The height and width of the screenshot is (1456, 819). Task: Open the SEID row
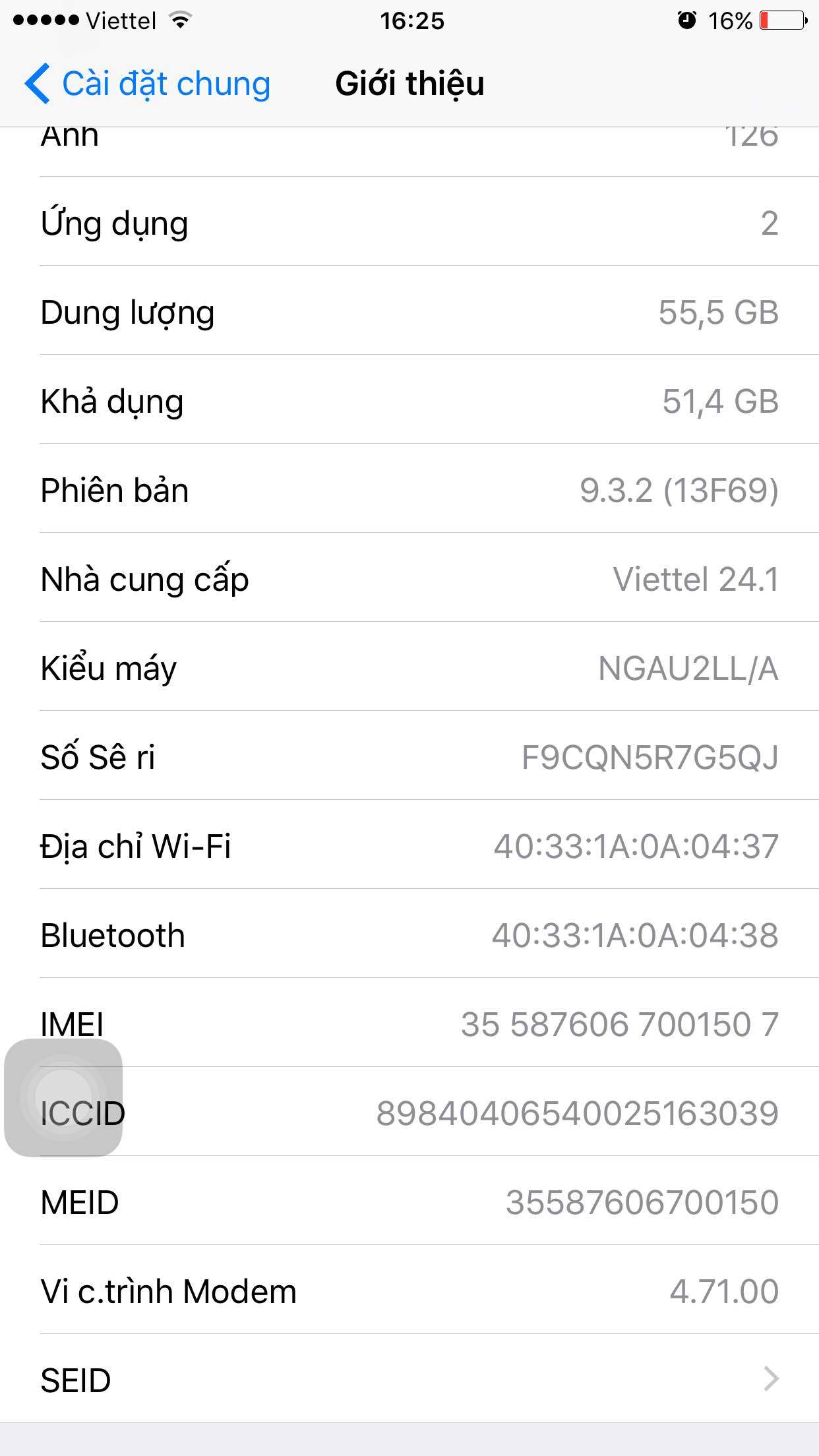[x=409, y=1378]
